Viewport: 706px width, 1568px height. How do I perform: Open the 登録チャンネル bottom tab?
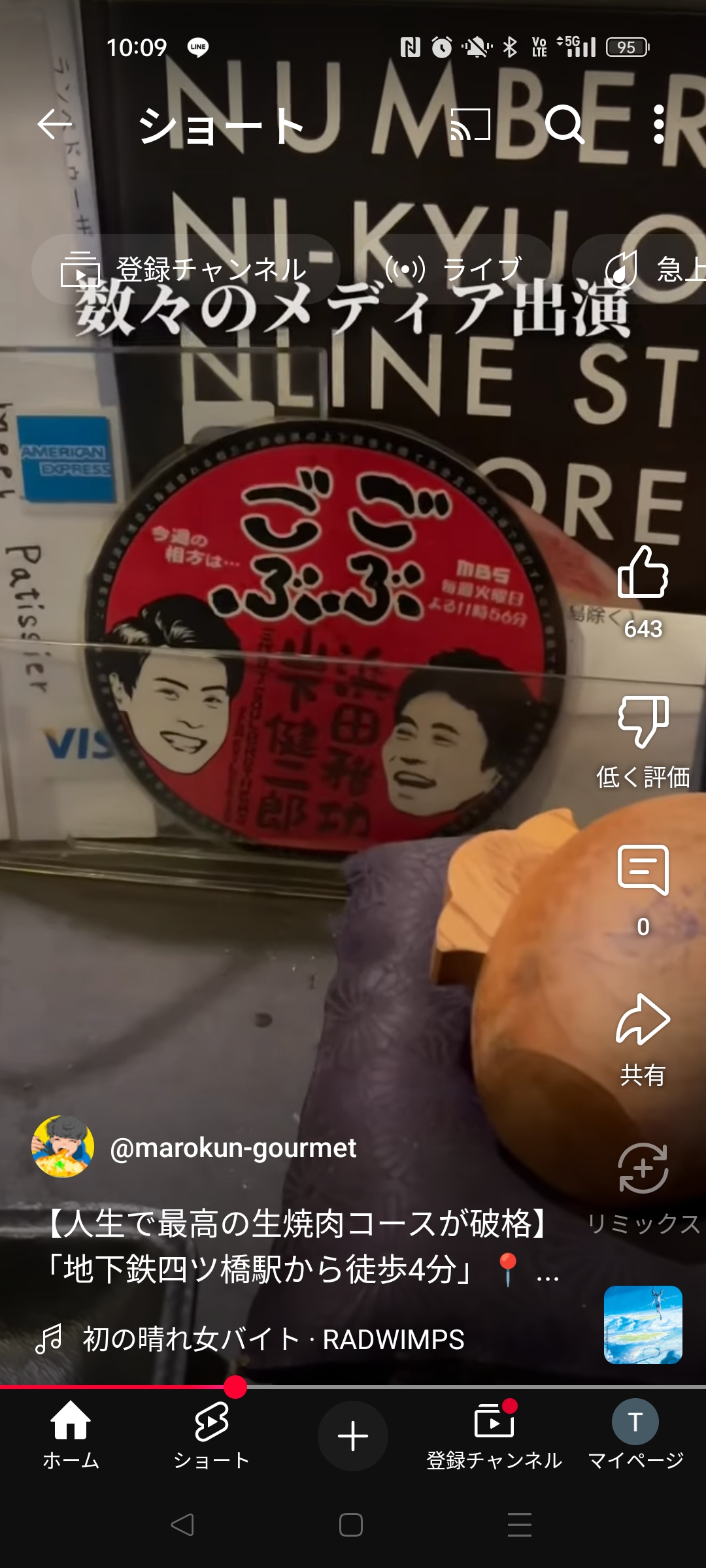[494, 1435]
